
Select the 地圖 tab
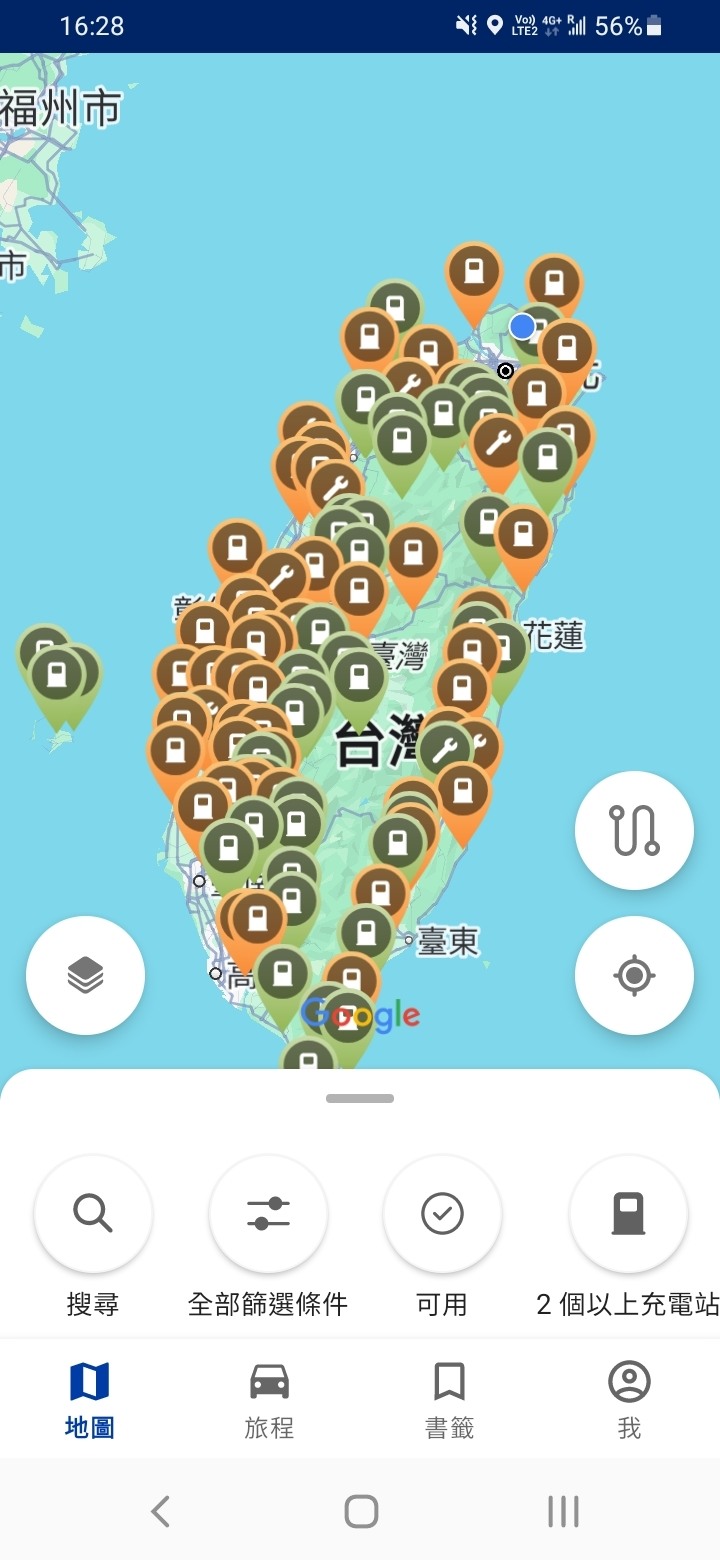[90, 1398]
